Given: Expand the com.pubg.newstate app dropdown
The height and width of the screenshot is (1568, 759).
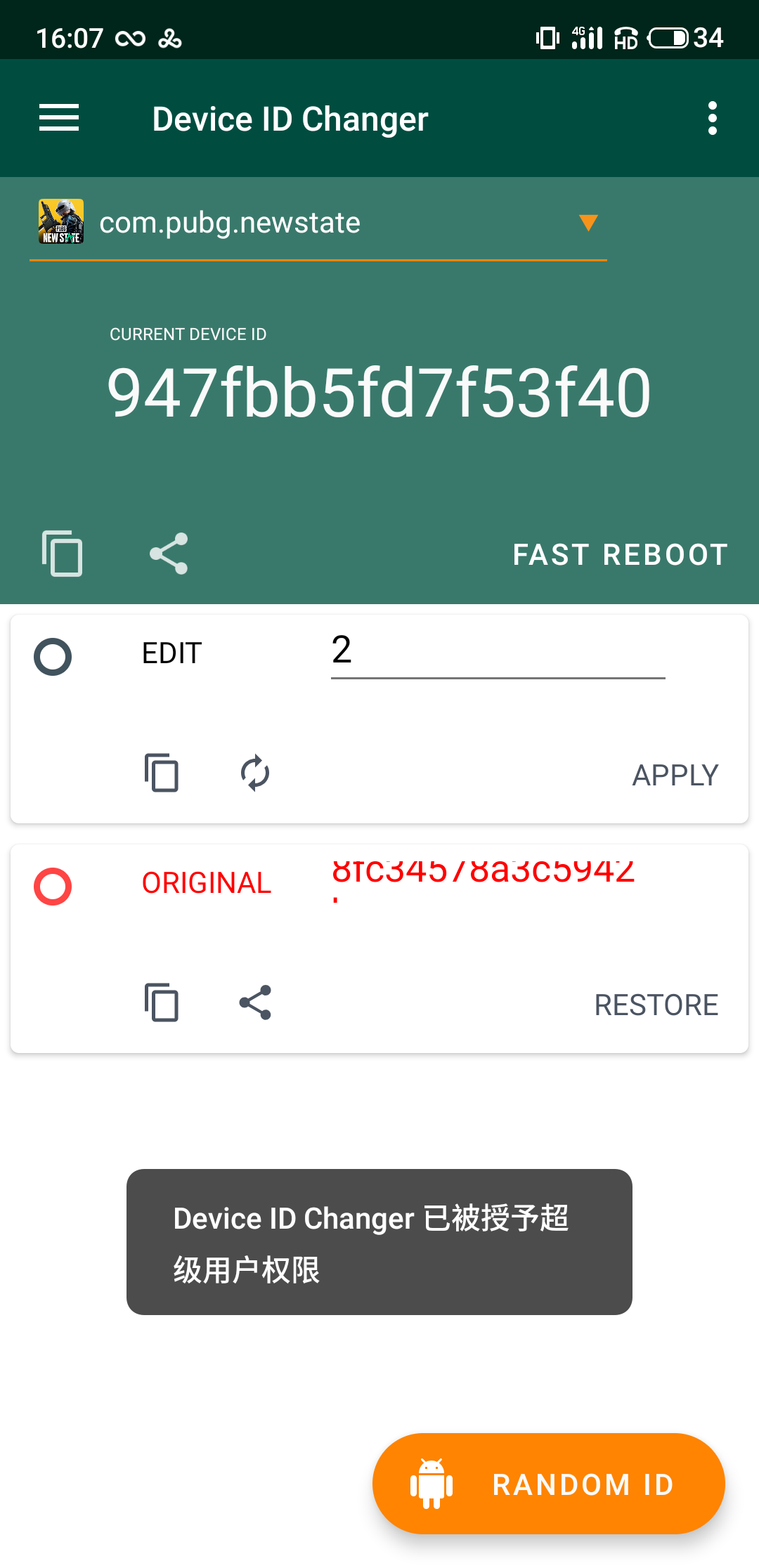Looking at the screenshot, I should (x=588, y=223).
